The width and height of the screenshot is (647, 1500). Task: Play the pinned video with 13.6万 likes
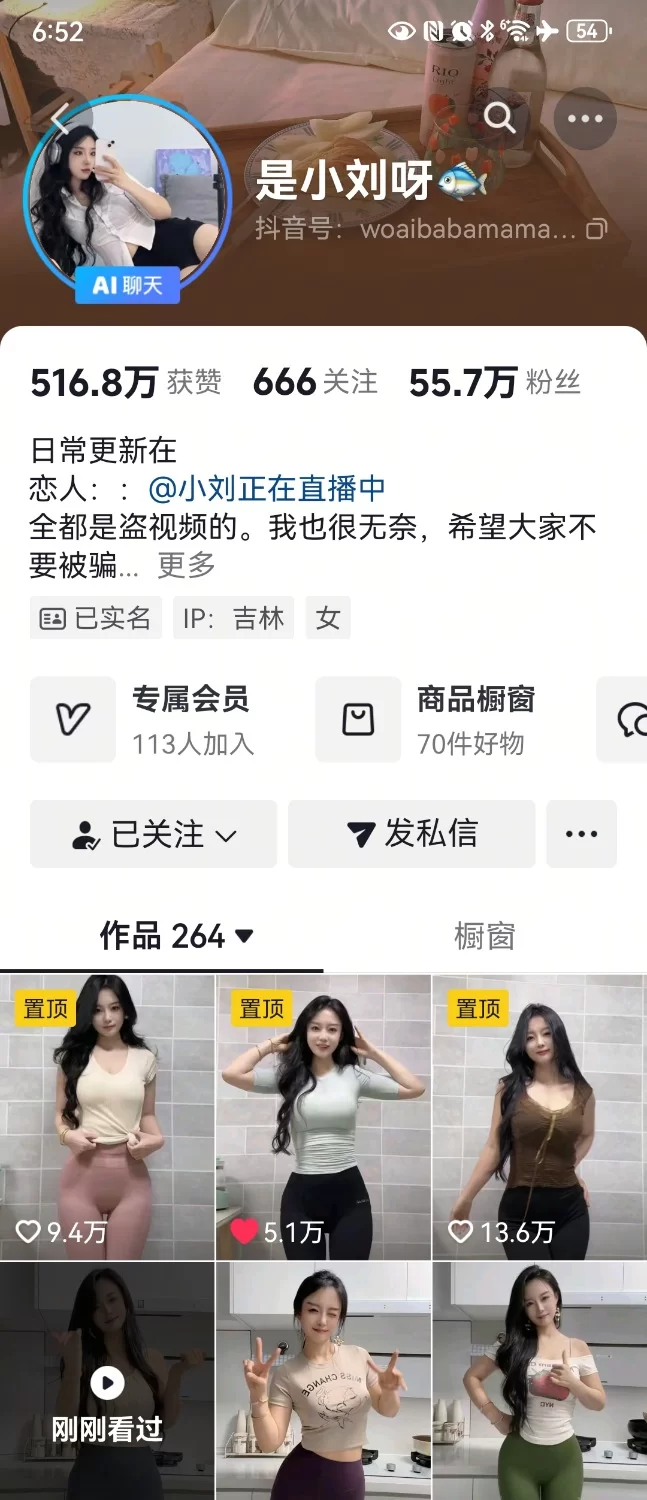[539, 1116]
